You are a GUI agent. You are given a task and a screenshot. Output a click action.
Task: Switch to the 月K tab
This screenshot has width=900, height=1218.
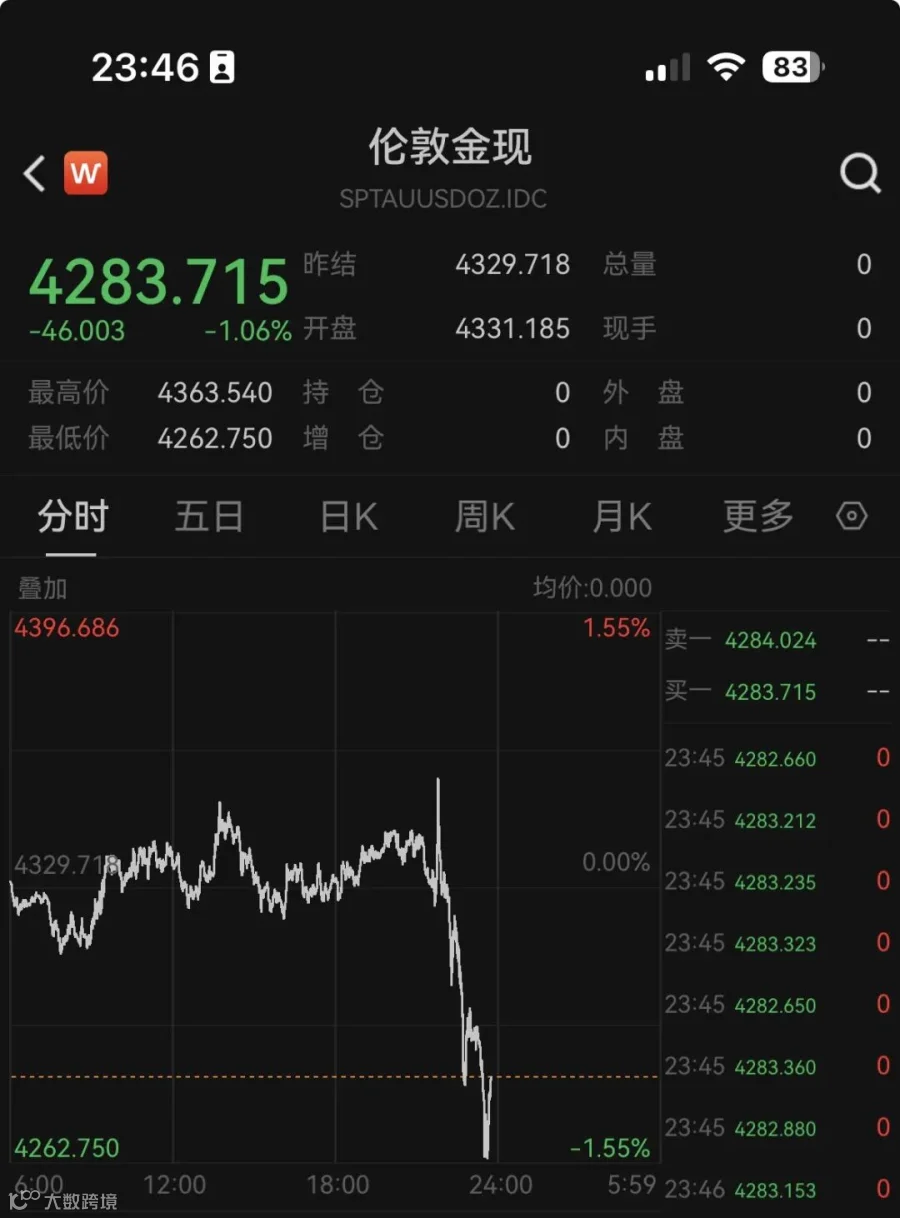pos(622,517)
